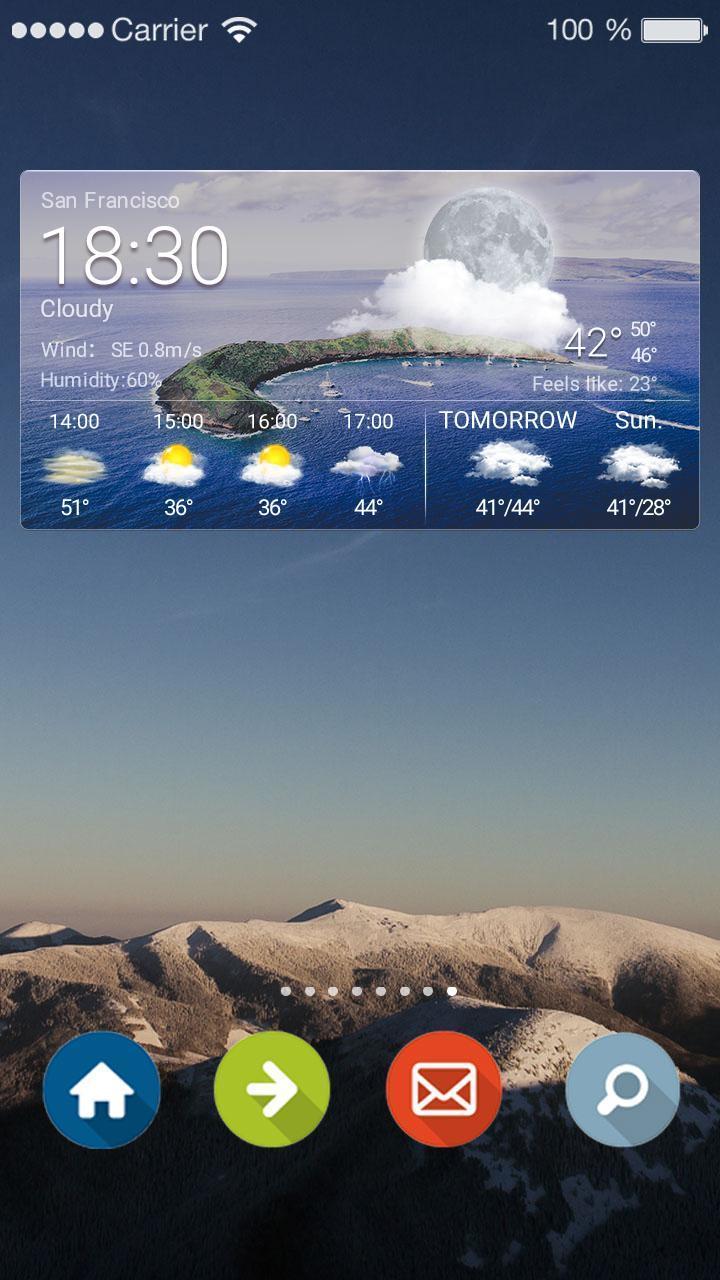Switch to the Sun. forecast column

pyautogui.click(x=638, y=421)
